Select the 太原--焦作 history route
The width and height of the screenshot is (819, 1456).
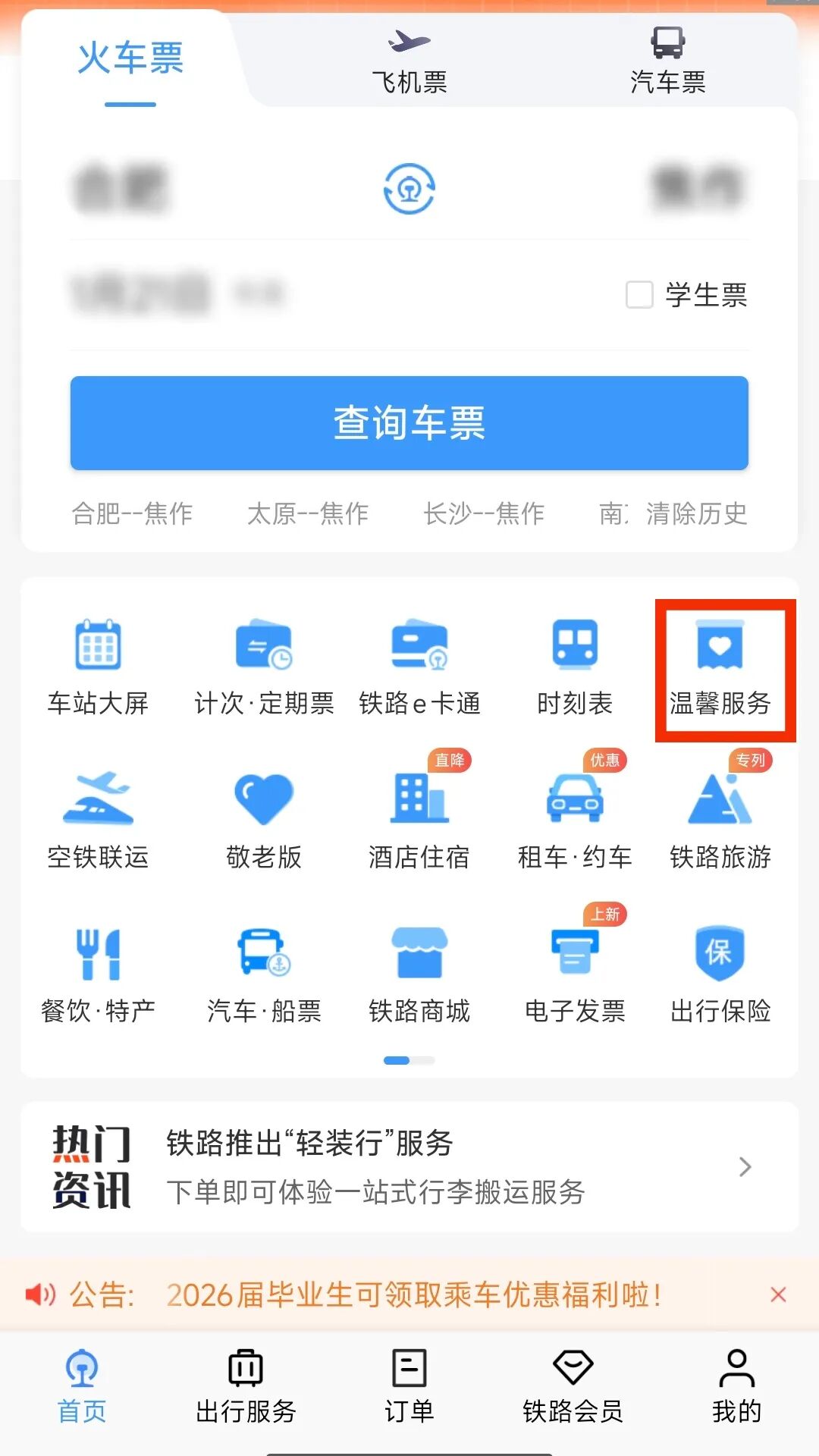(308, 514)
